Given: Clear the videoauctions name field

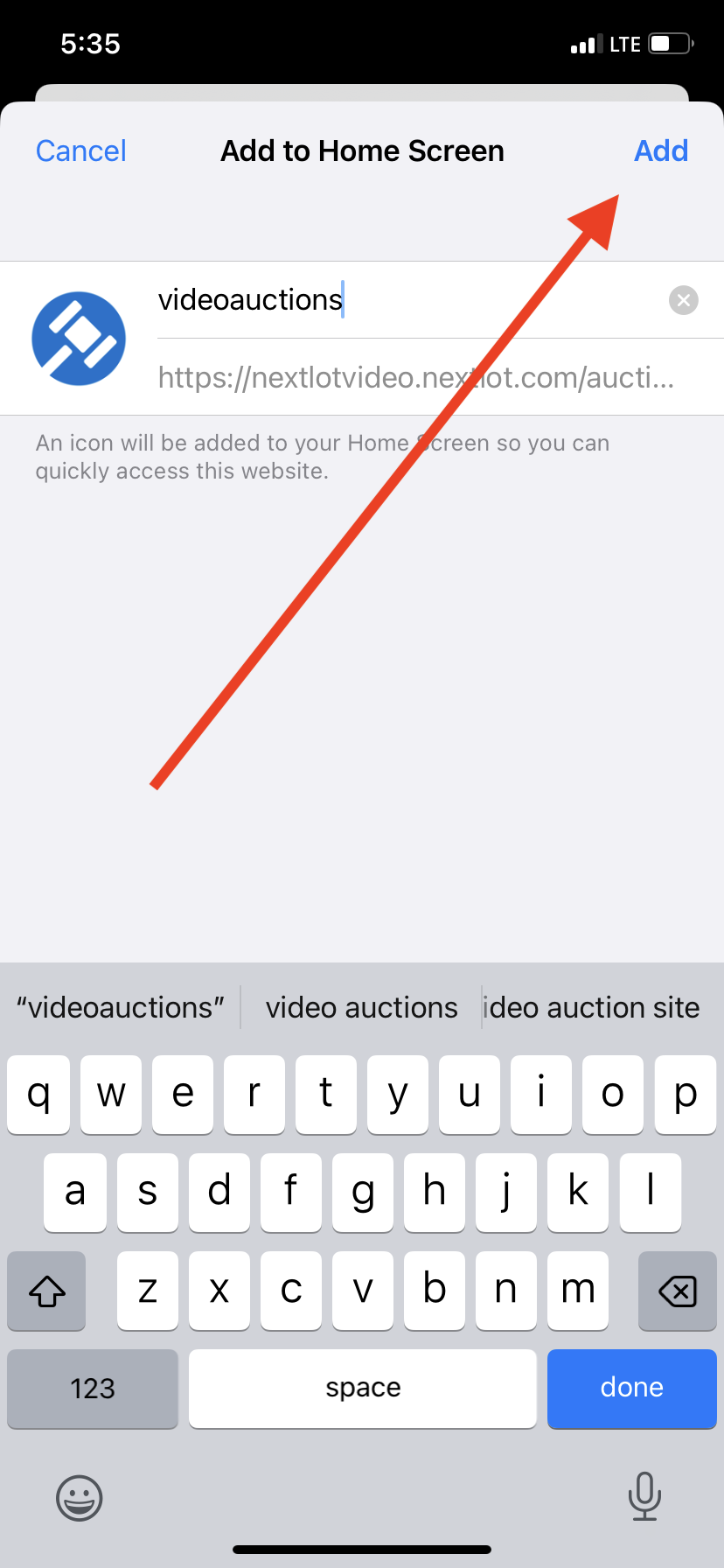Looking at the screenshot, I should pos(683,301).
